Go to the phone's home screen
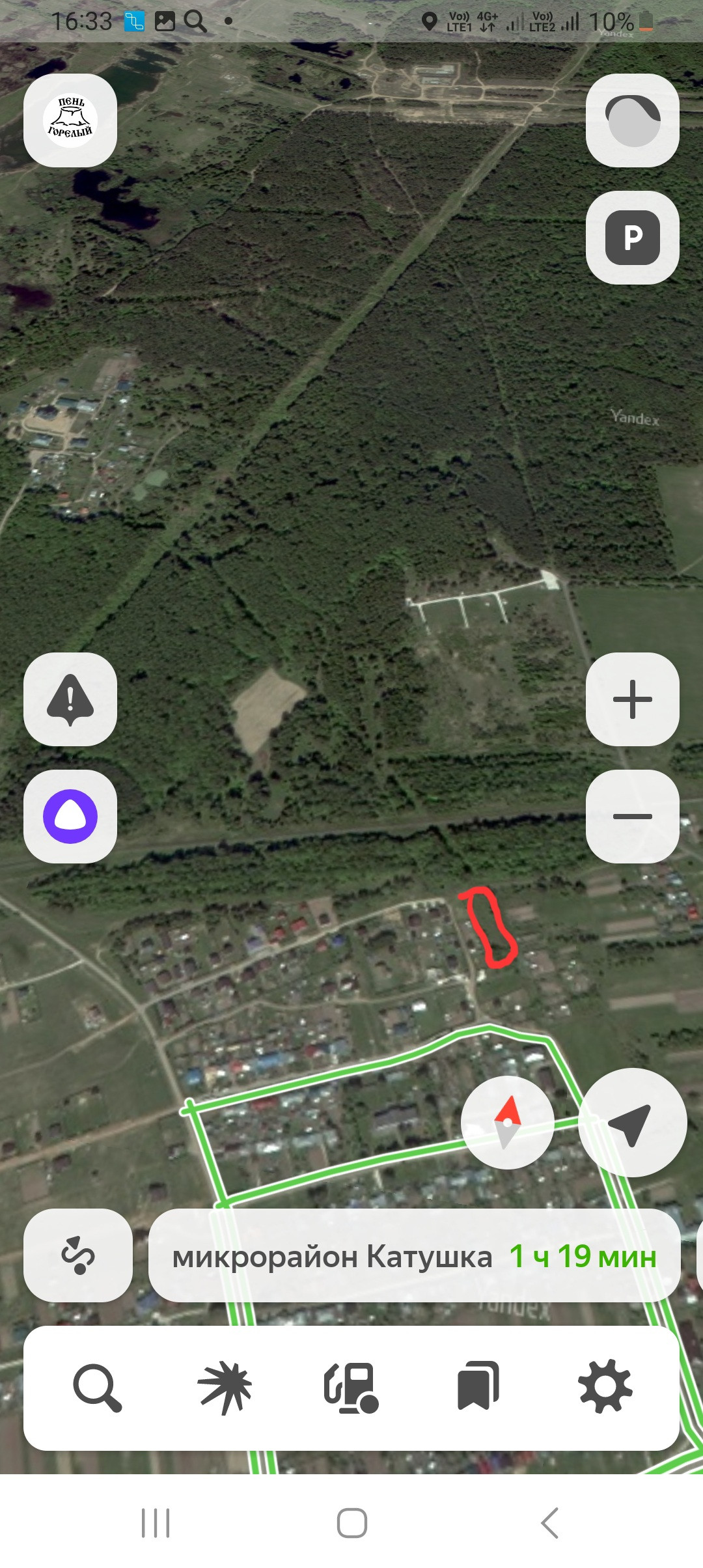Viewport: 703px width, 1568px height. click(351, 1522)
